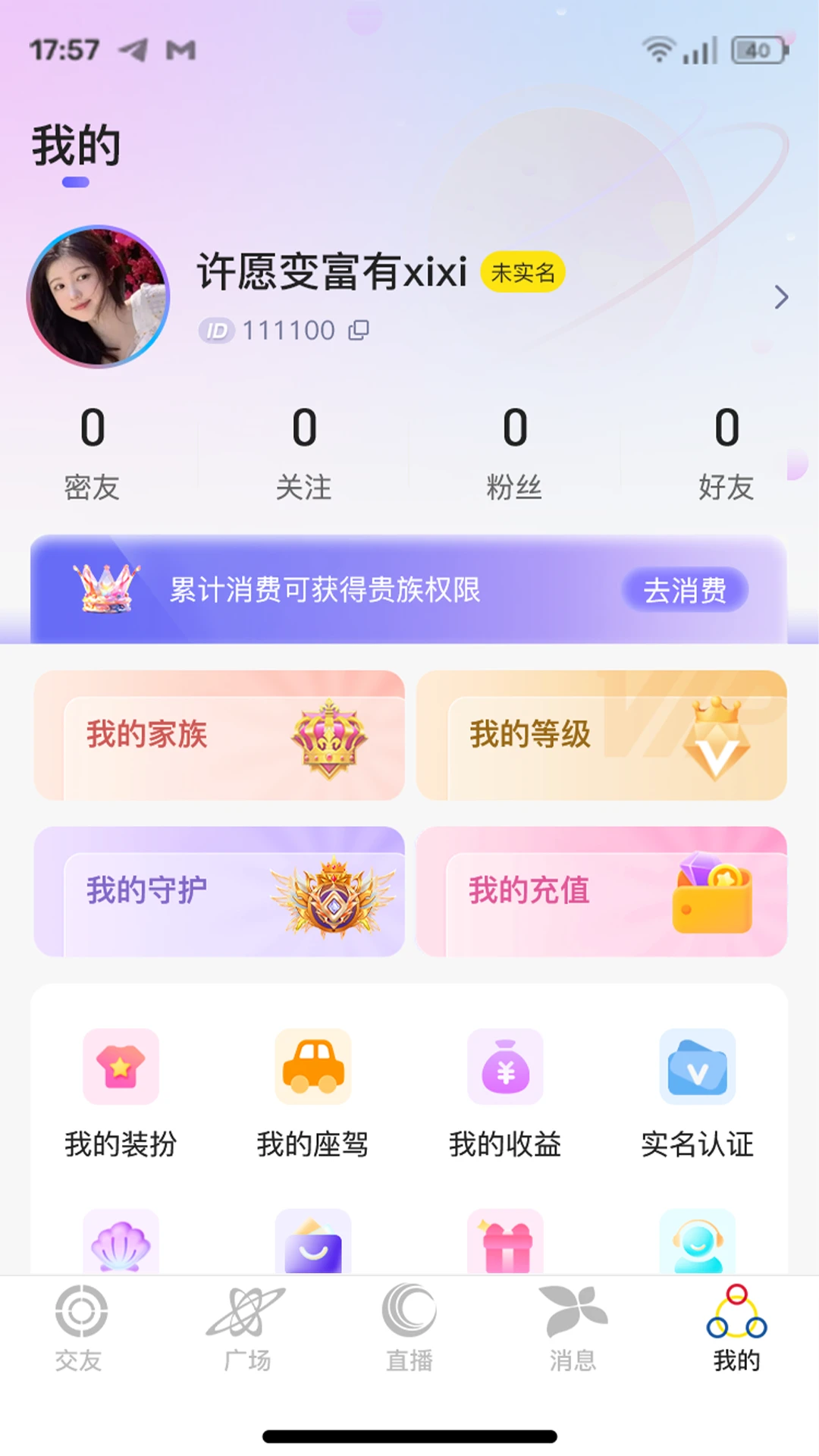Open profile details via the chevron arrow
819x1456 pixels.
point(781,297)
